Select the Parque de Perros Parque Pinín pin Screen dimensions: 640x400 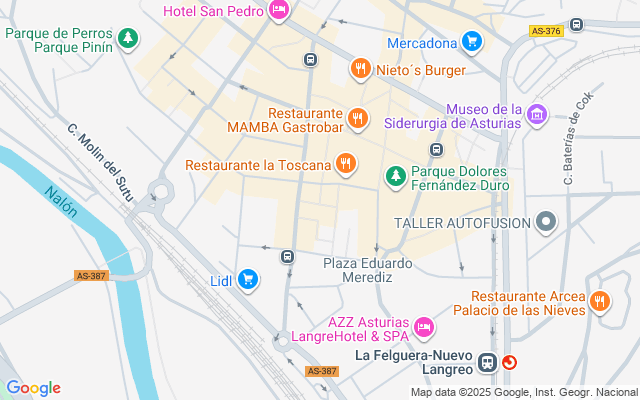tap(127, 39)
